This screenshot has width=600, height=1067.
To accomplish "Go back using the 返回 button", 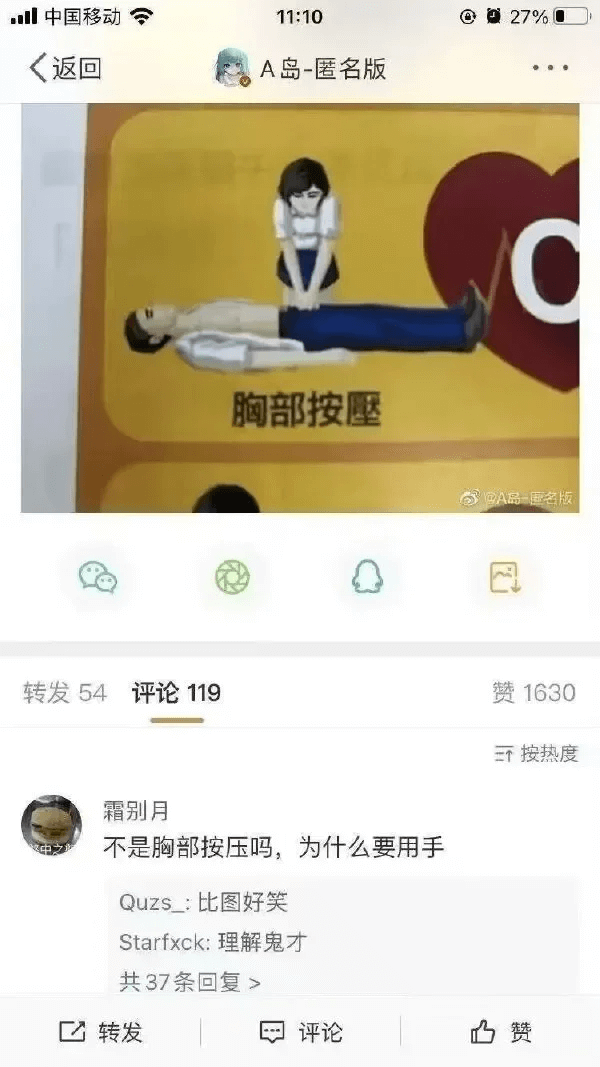I will tap(64, 68).
